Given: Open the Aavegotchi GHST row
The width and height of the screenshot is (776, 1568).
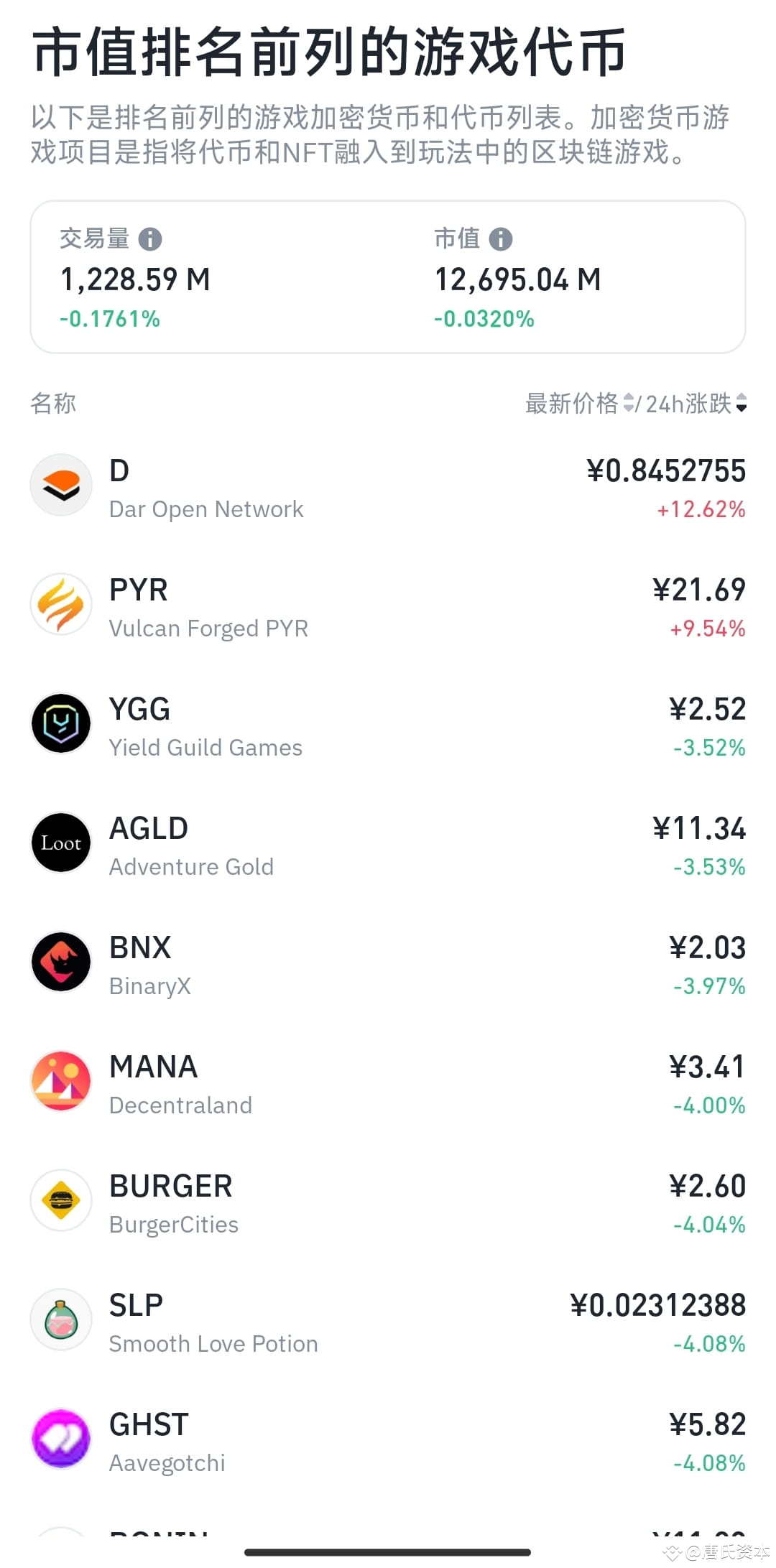Looking at the screenshot, I should [388, 1441].
